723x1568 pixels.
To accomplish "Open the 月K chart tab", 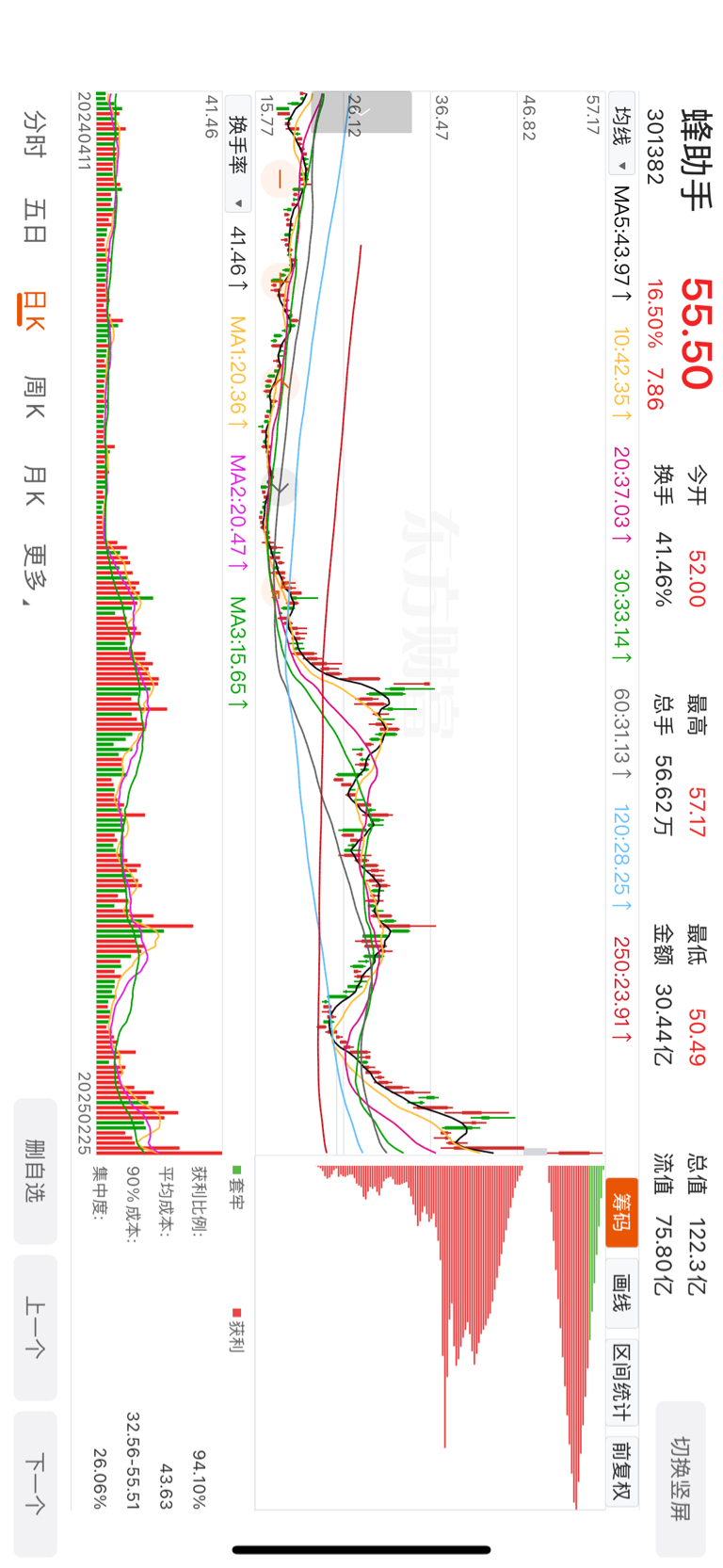I will click(34, 485).
